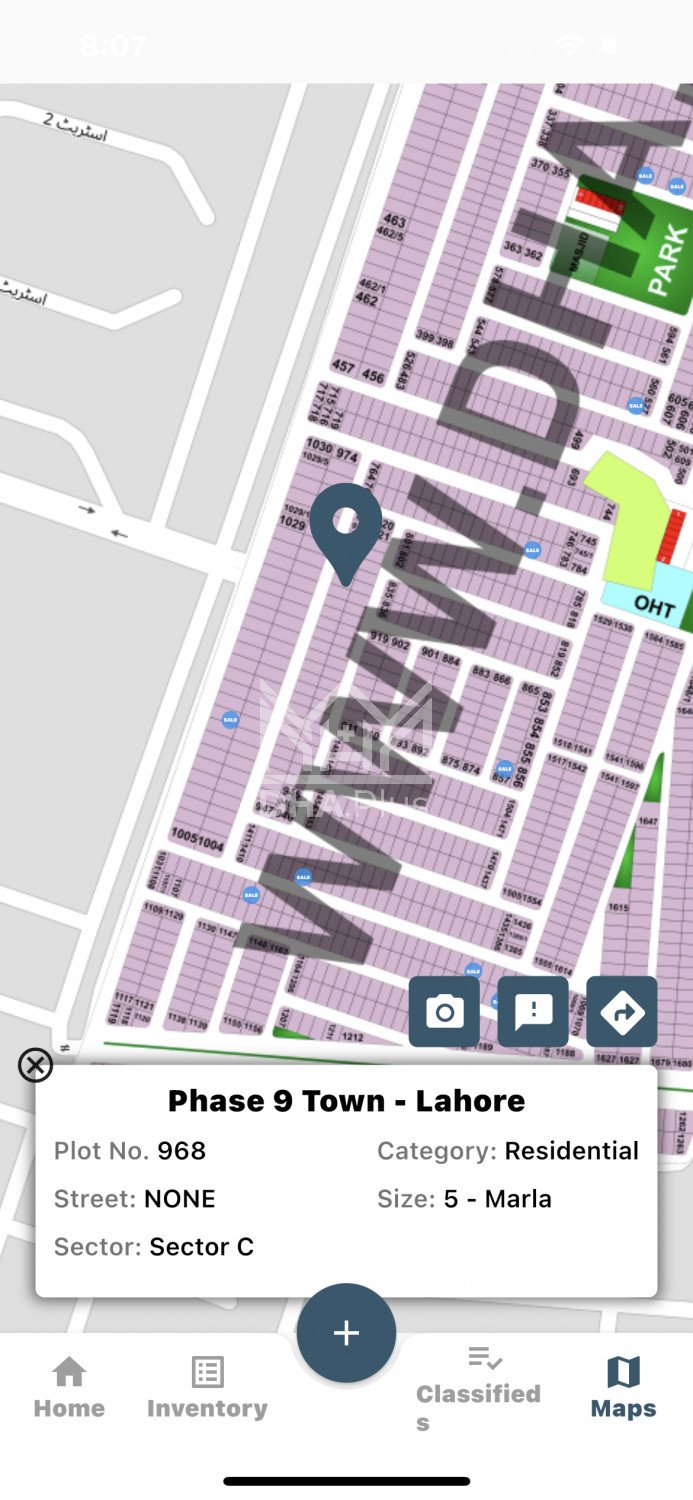Go to the Home tab

pyautogui.click(x=69, y=1388)
